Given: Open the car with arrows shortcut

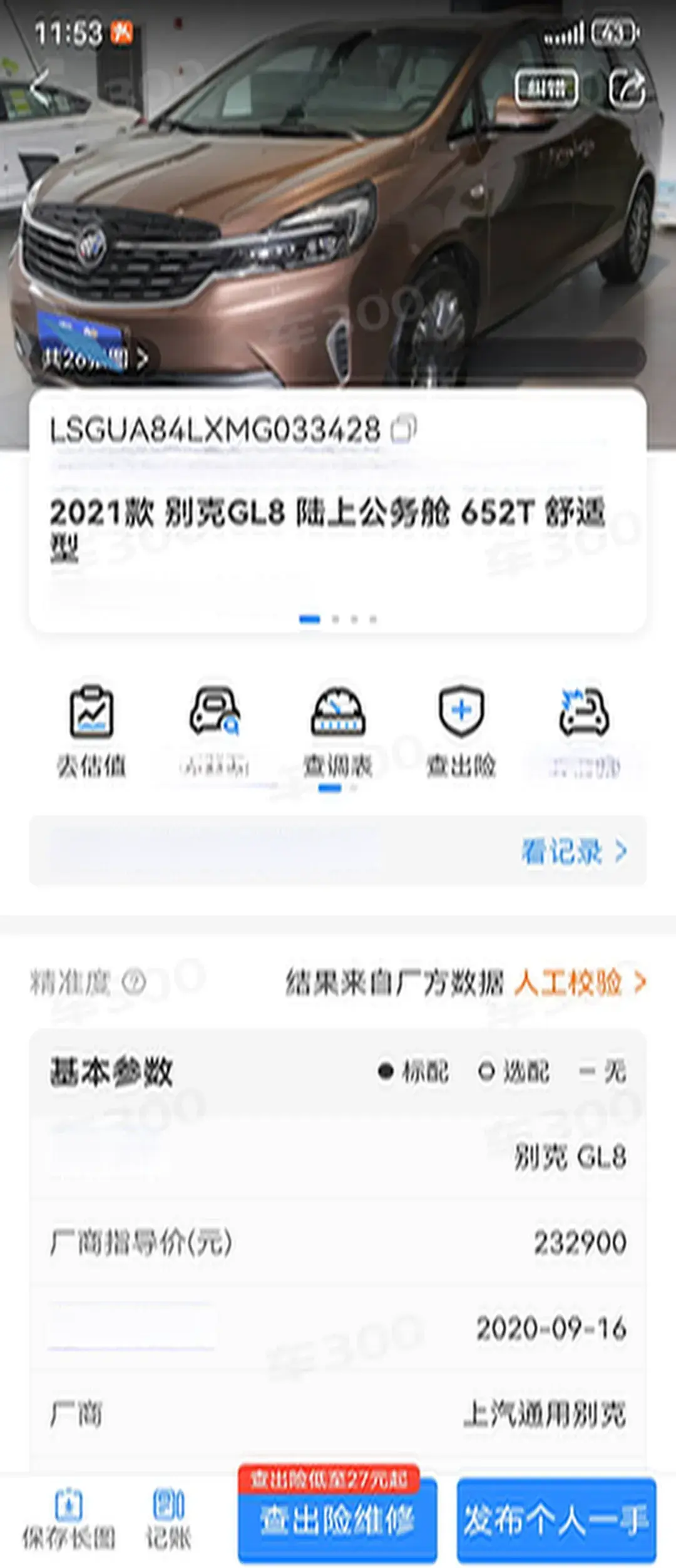Looking at the screenshot, I should coord(584,730).
